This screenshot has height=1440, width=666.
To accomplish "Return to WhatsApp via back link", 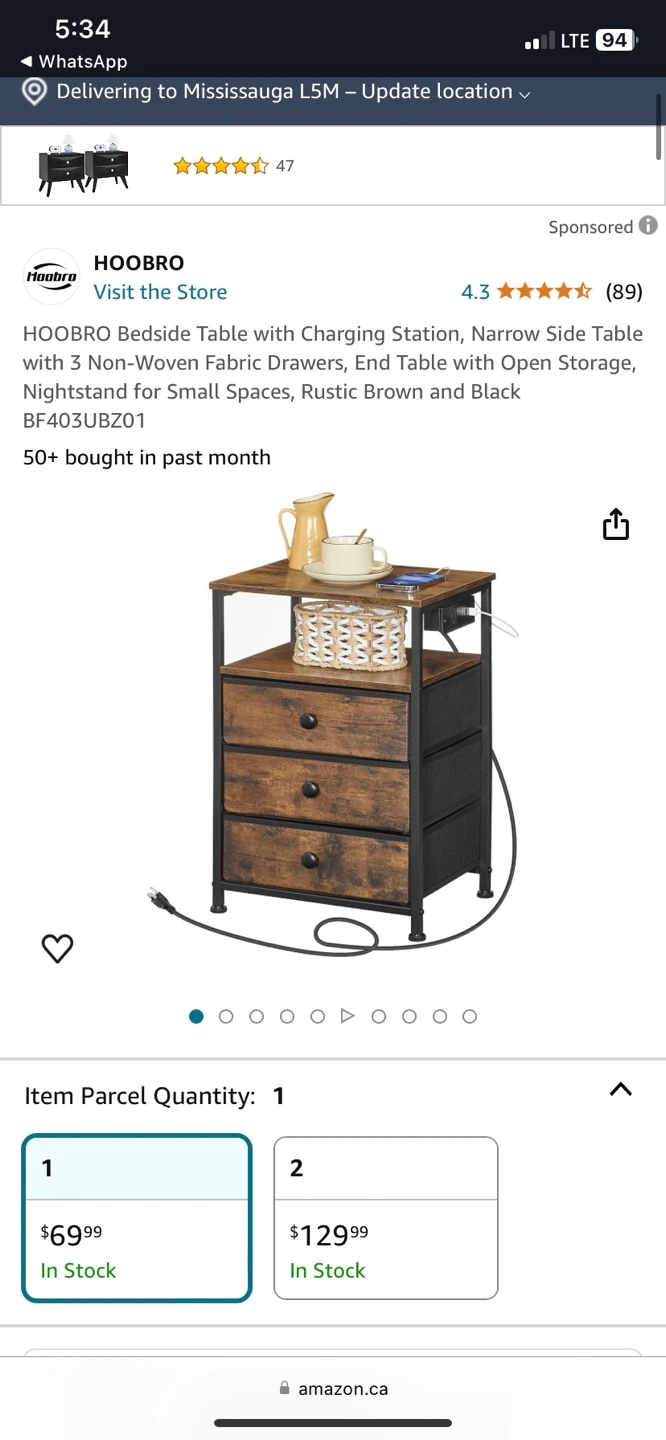I will pos(73,61).
